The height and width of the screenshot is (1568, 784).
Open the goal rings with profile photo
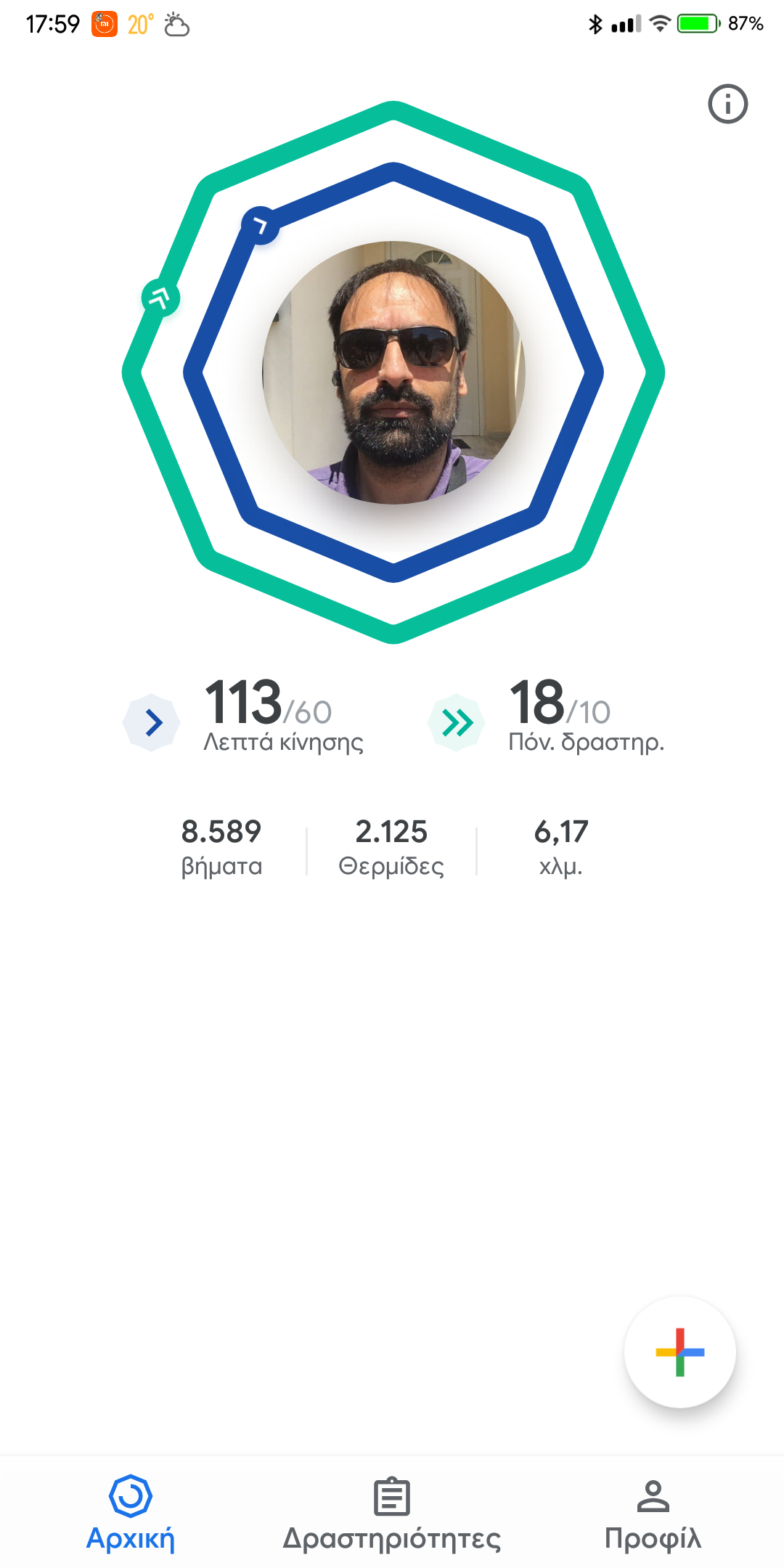point(393,372)
